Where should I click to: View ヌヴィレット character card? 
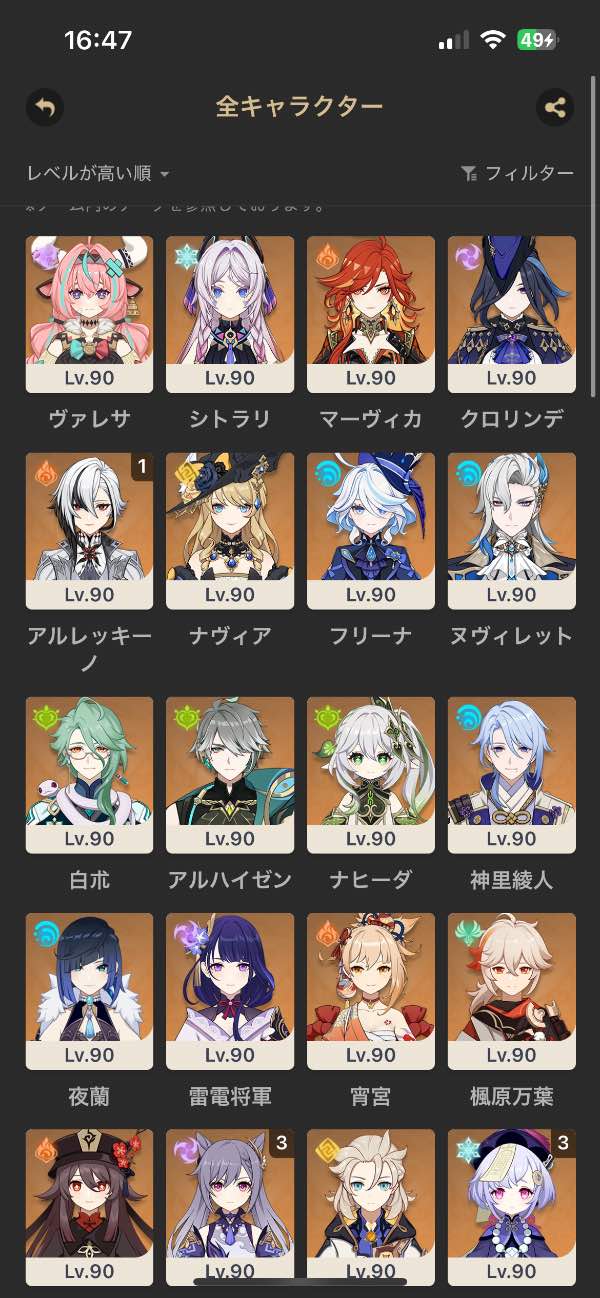pos(511,531)
